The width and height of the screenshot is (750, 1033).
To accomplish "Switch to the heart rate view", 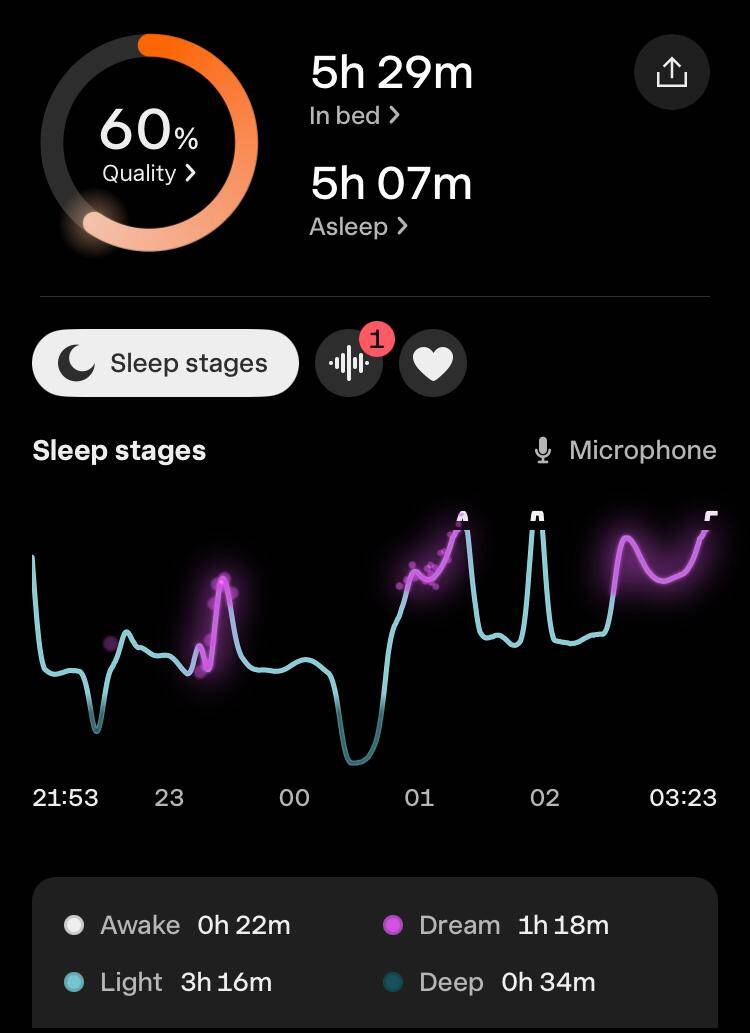I will [x=433, y=363].
